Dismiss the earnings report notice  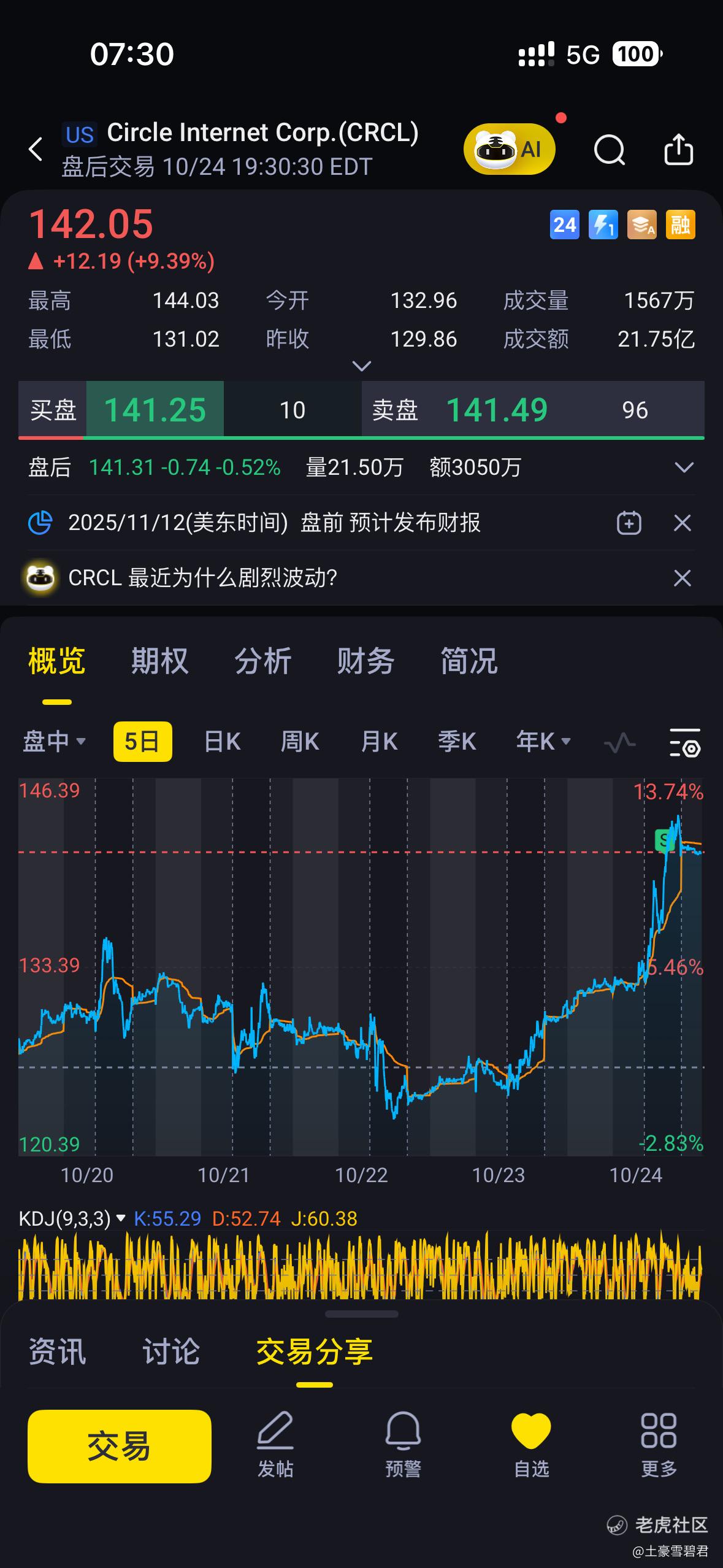682,523
